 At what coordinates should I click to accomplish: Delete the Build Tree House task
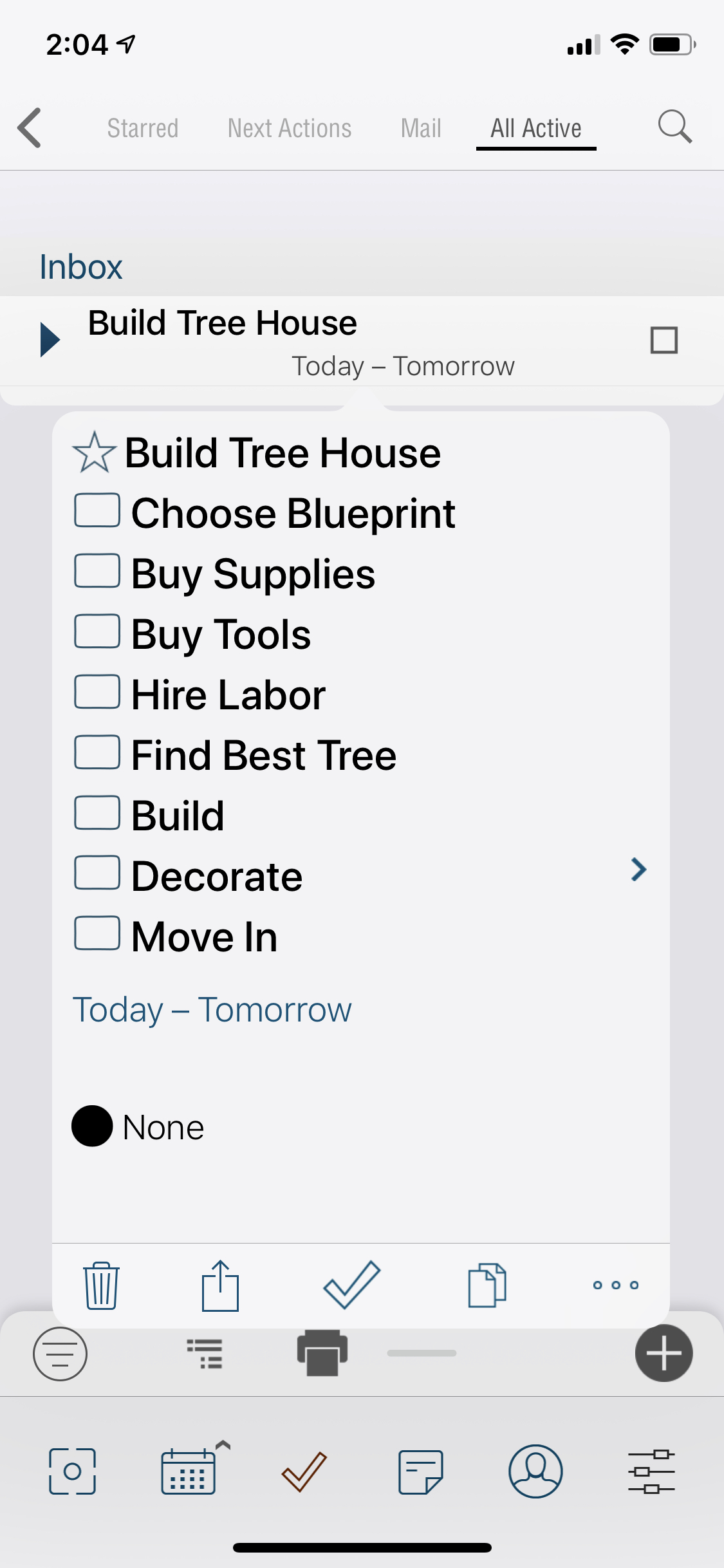click(x=101, y=1286)
